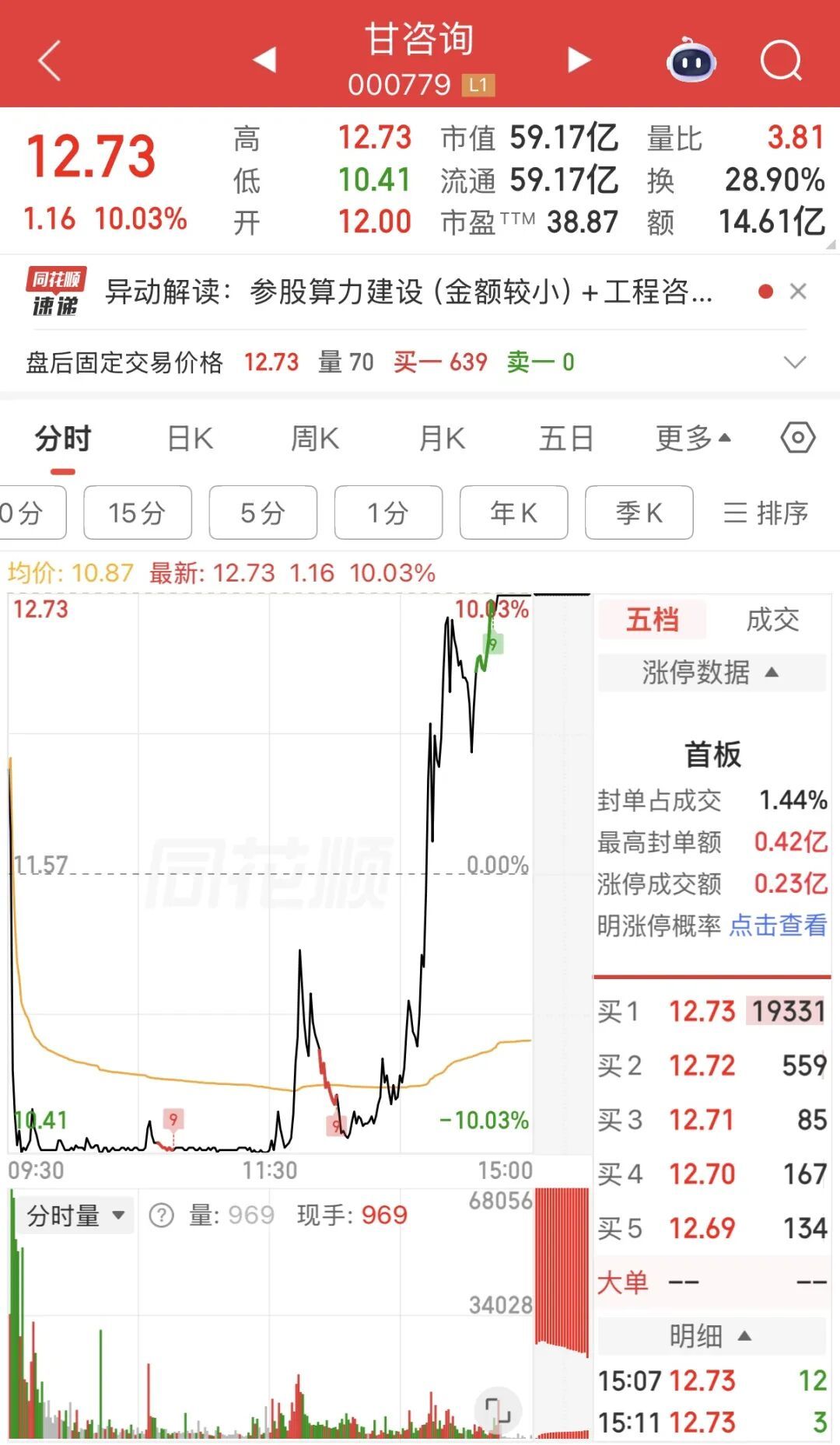The height and width of the screenshot is (1445, 840).
Task: Open the robot AI assistant
Action: point(691,59)
